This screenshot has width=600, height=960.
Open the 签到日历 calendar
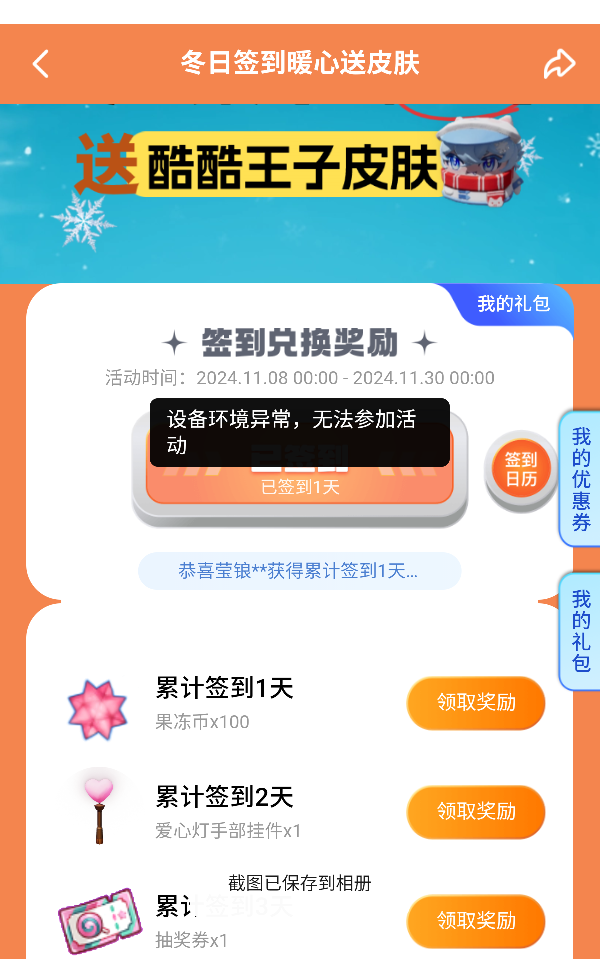520,469
